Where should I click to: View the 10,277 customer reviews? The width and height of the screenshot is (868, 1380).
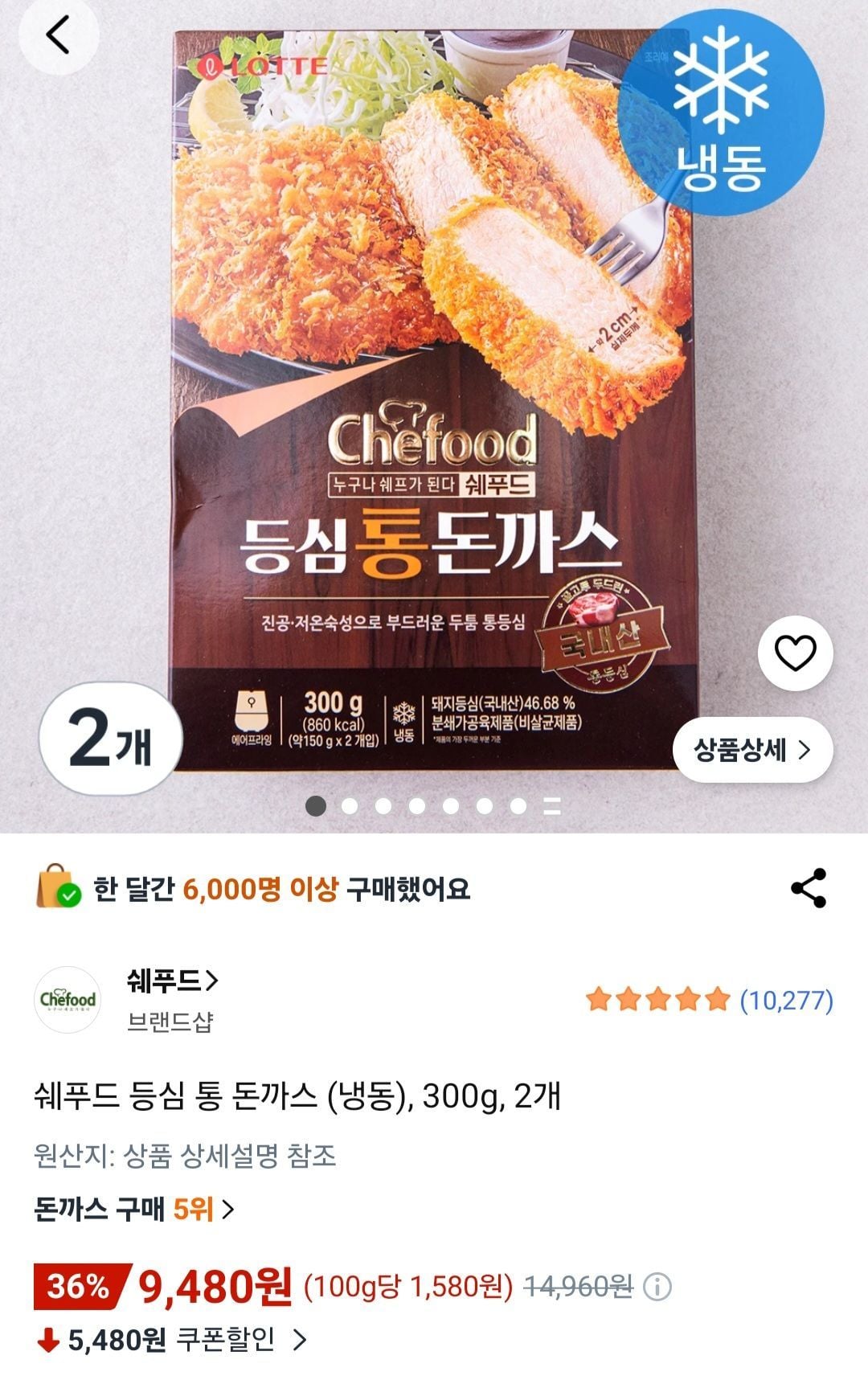pyautogui.click(x=786, y=1001)
